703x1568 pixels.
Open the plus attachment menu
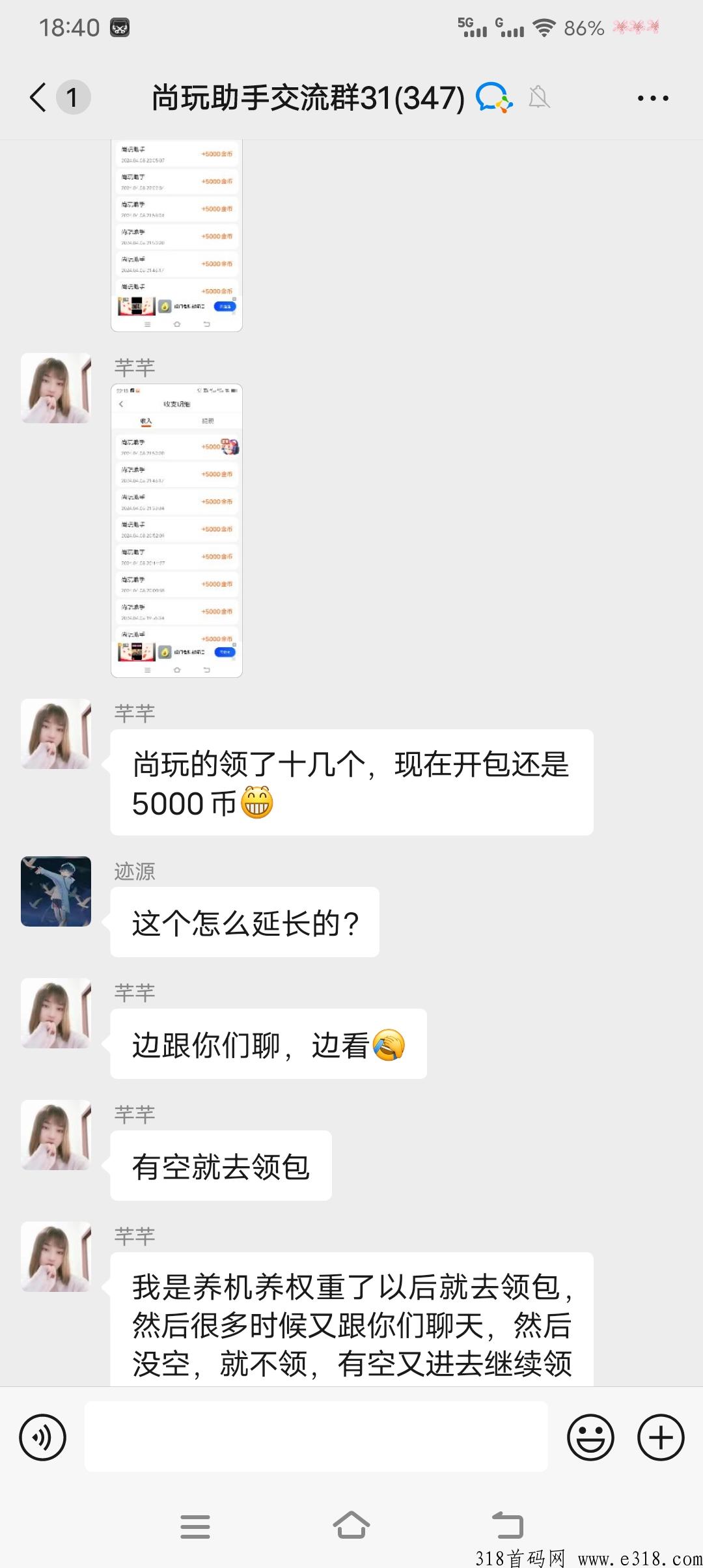[661, 1437]
